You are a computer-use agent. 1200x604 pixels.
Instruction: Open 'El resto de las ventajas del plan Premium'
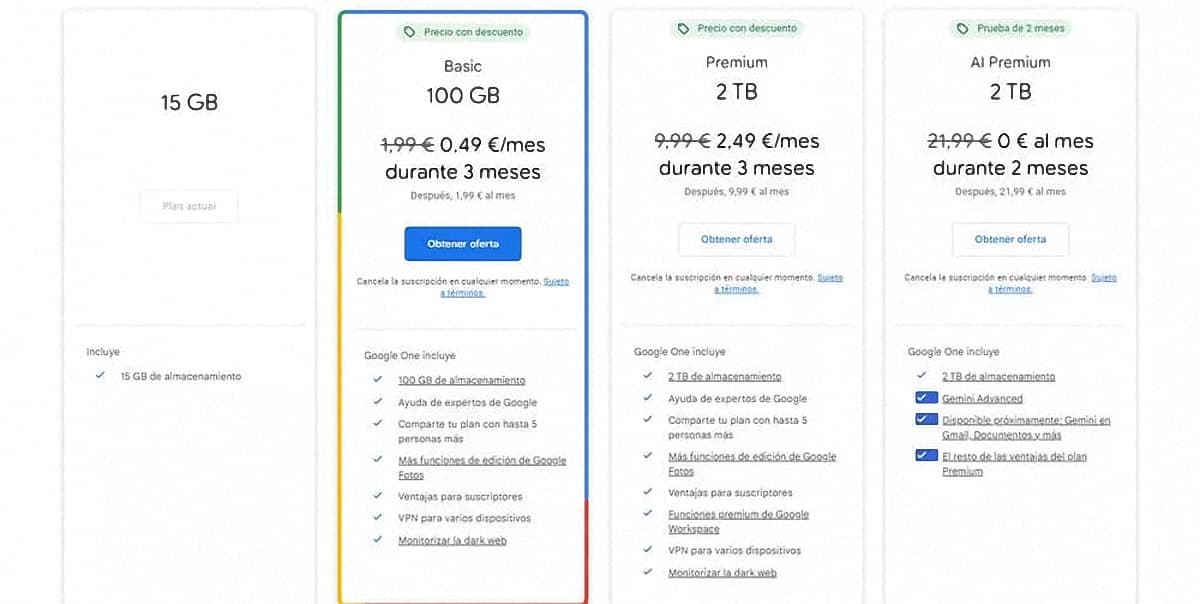tap(1013, 457)
